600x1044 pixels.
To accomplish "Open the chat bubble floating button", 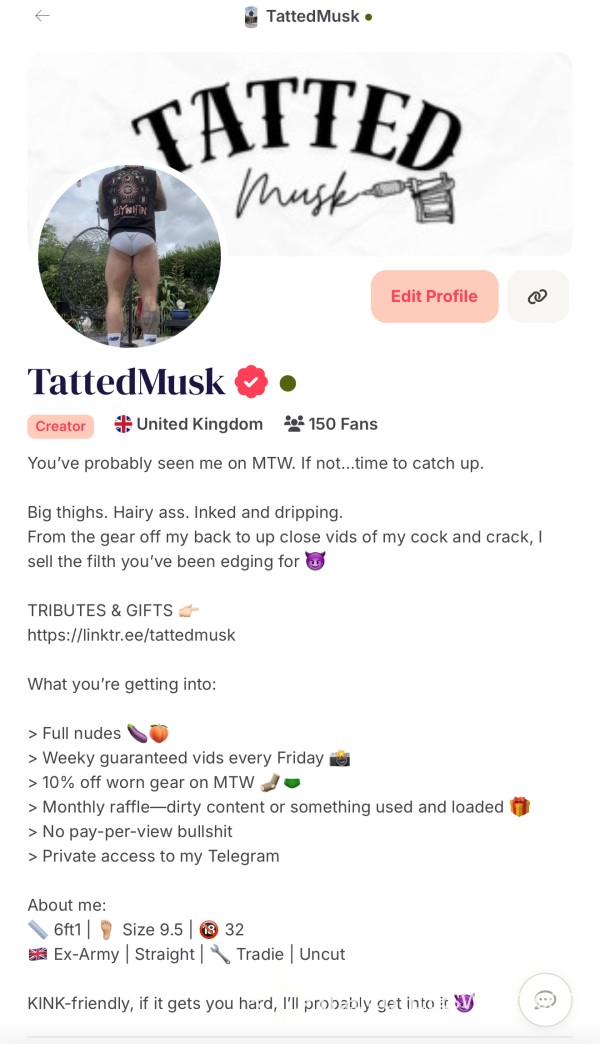I will (545, 999).
